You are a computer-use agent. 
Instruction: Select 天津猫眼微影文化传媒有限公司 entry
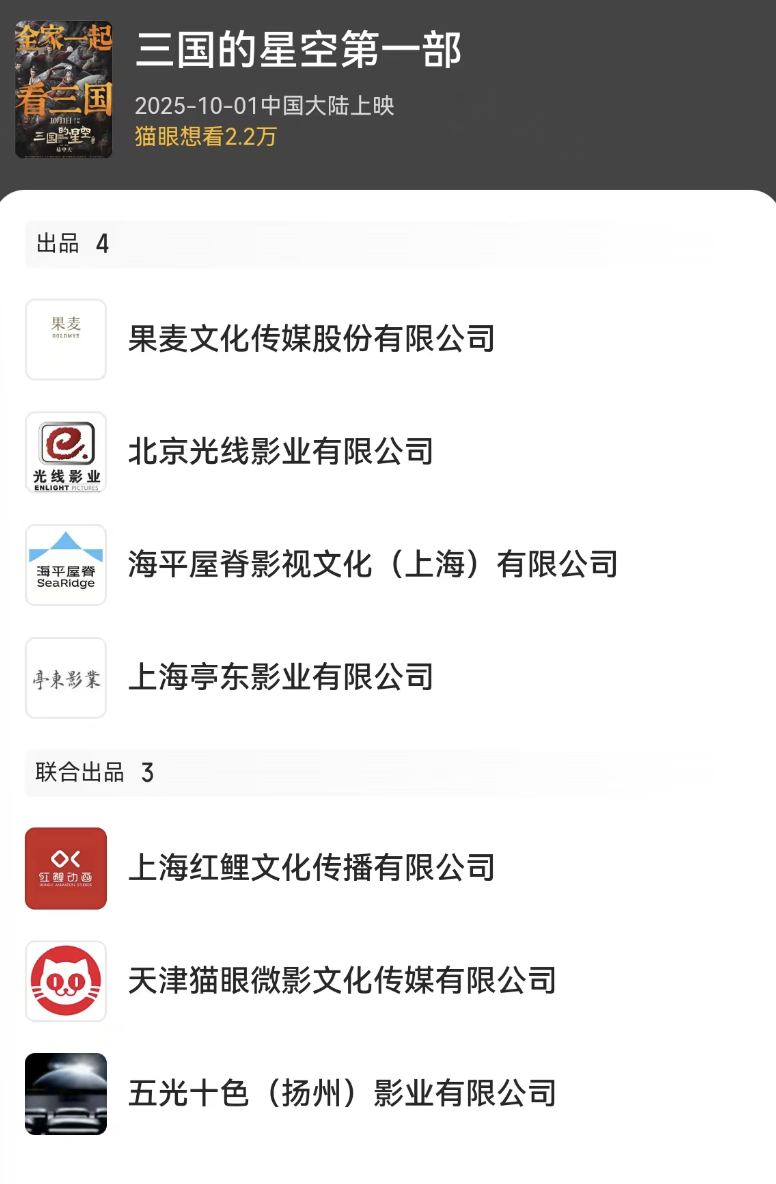(341, 980)
